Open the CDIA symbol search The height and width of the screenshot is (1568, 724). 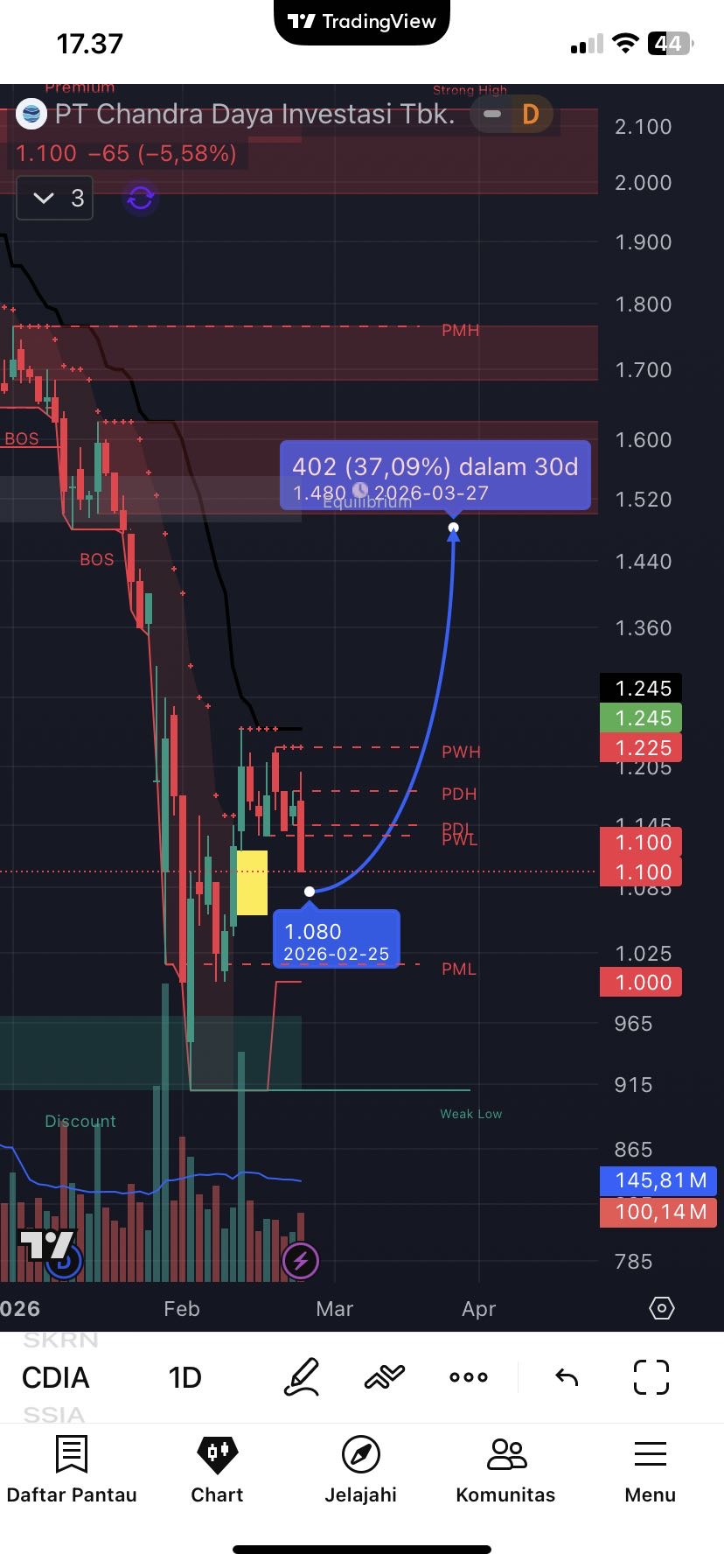[x=56, y=1377]
